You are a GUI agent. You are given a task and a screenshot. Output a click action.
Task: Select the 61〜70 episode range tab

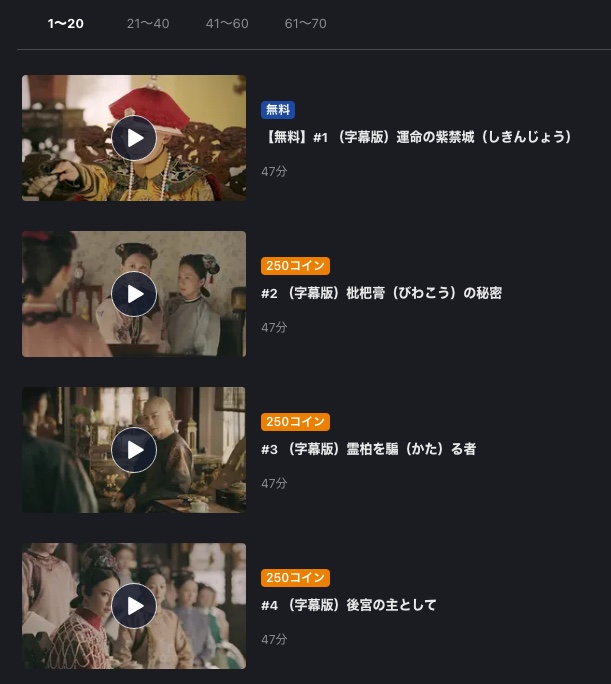(305, 23)
